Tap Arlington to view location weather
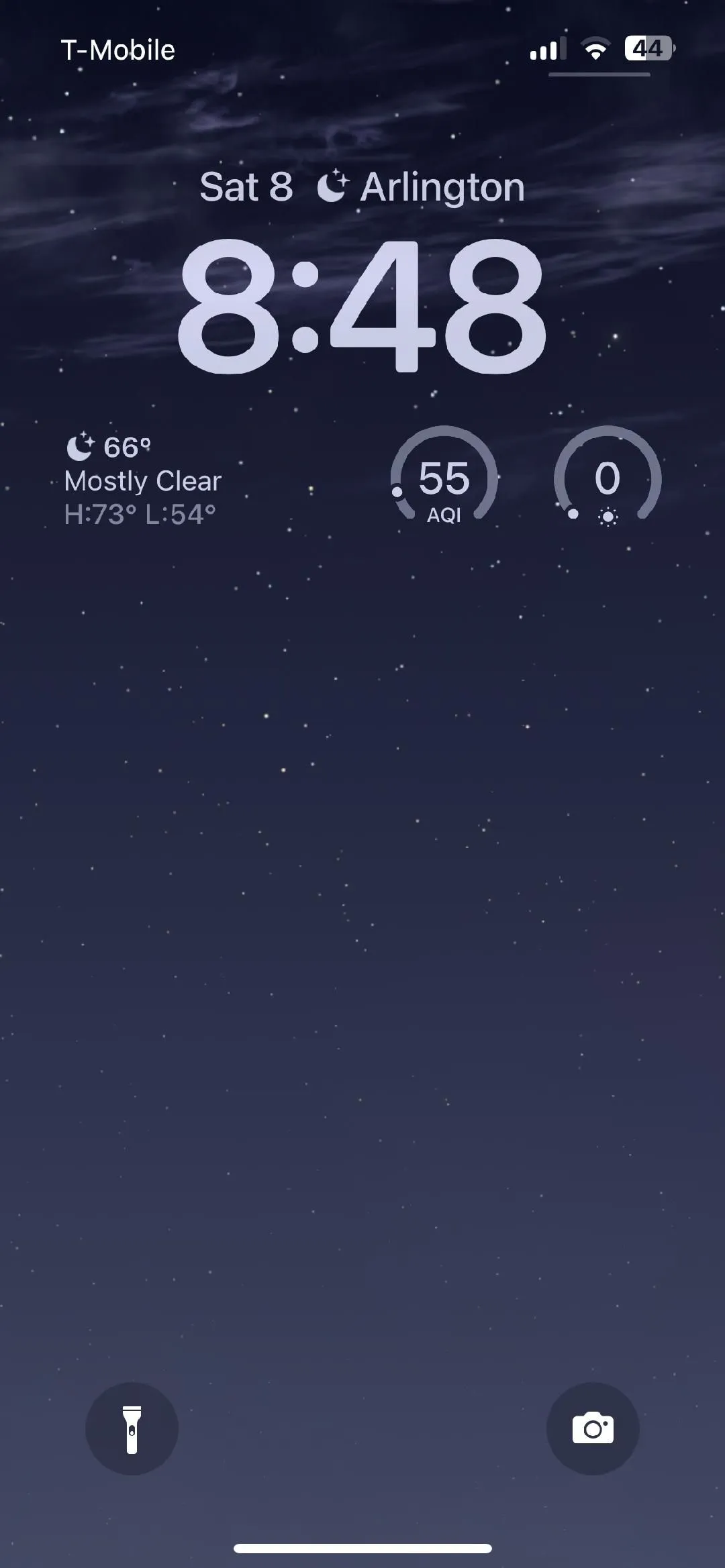Screen dimensions: 725x1568 tap(442, 187)
